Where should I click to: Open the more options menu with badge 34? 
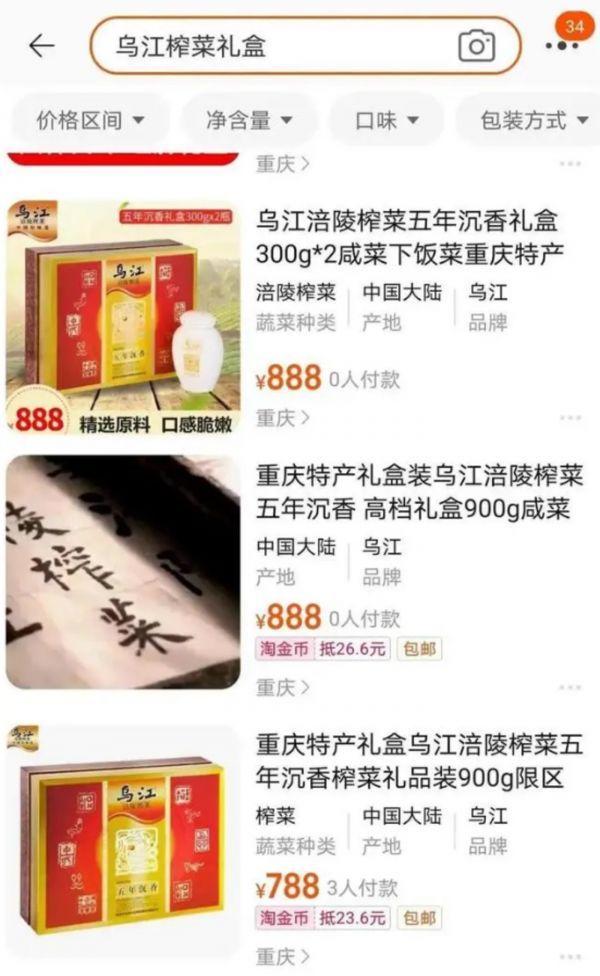coord(562,46)
